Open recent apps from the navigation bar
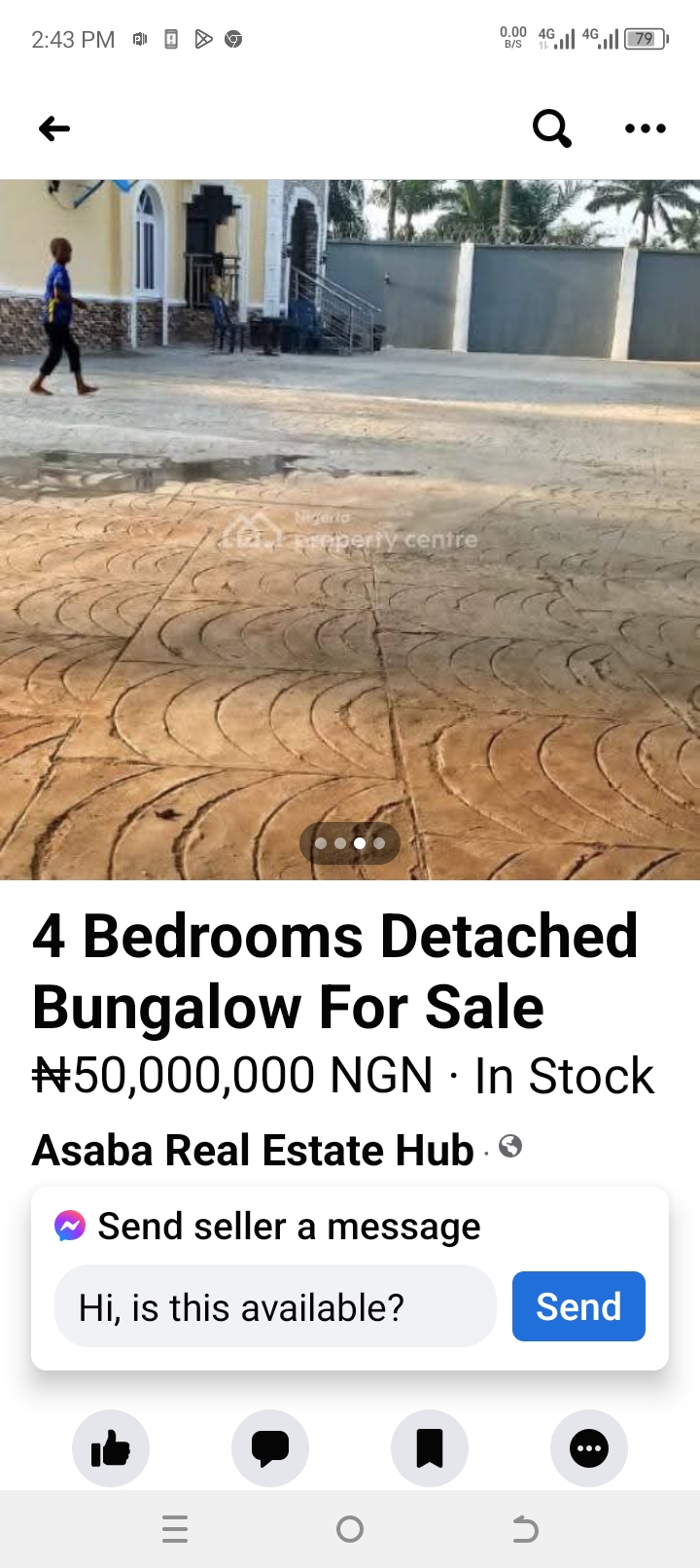 pos(175,1530)
